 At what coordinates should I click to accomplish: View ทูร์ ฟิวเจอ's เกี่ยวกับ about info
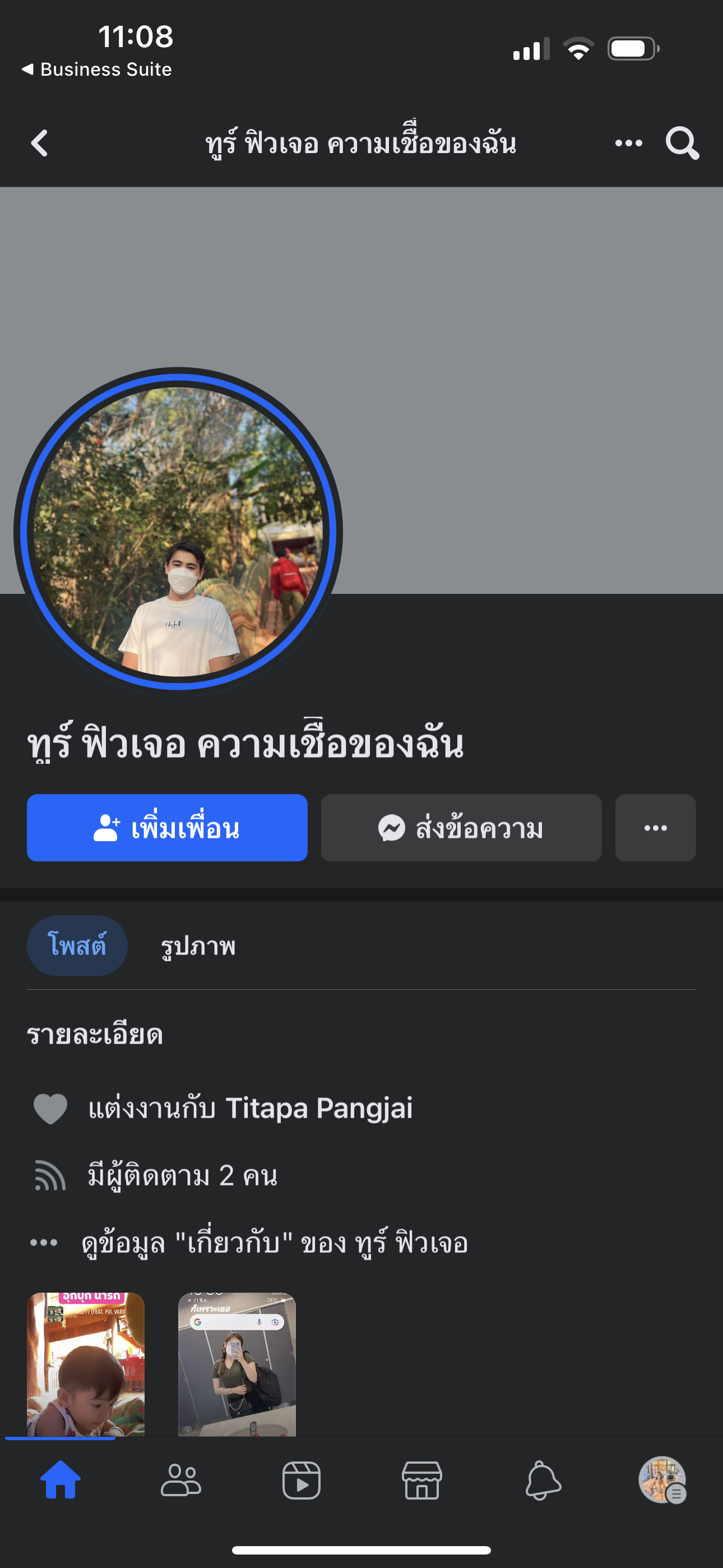click(274, 1243)
